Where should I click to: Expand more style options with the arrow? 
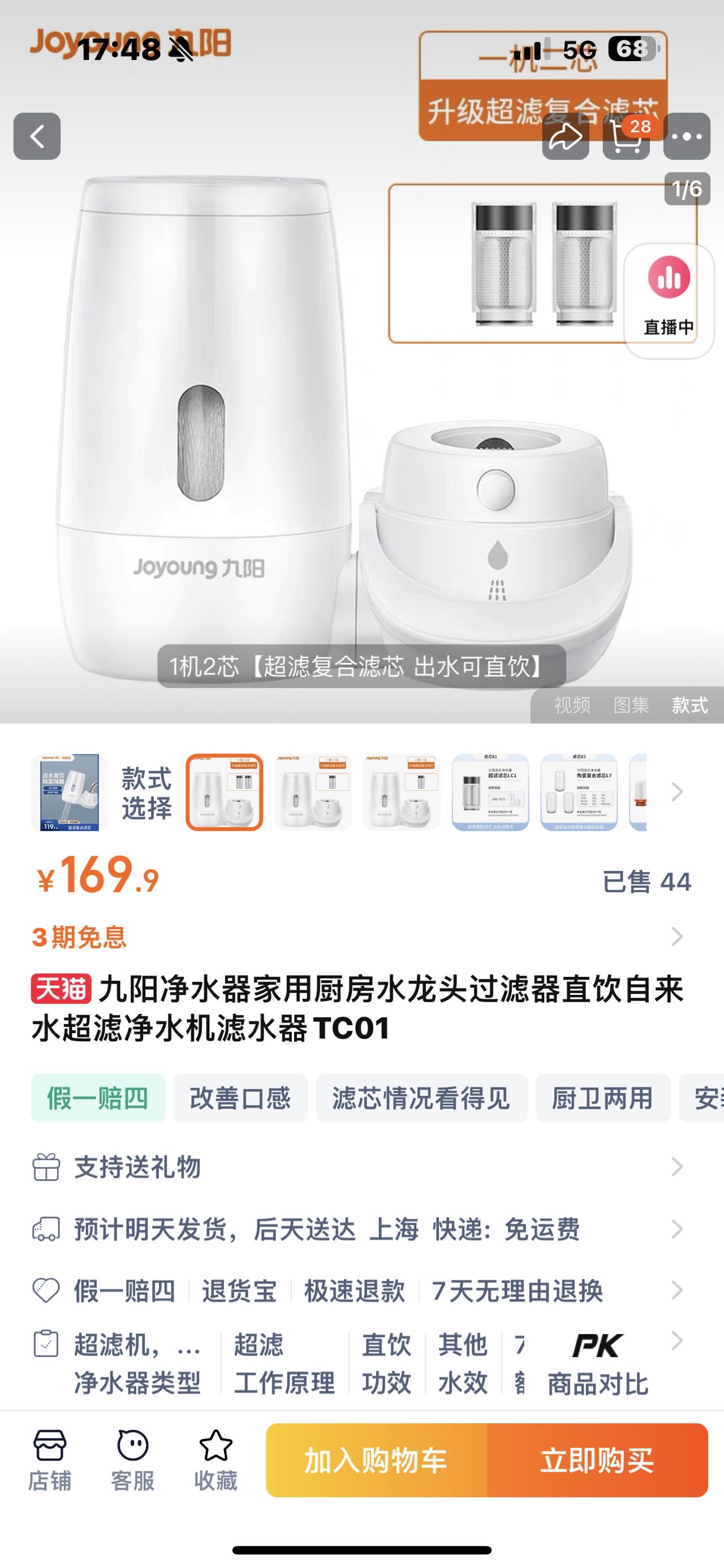click(x=676, y=792)
